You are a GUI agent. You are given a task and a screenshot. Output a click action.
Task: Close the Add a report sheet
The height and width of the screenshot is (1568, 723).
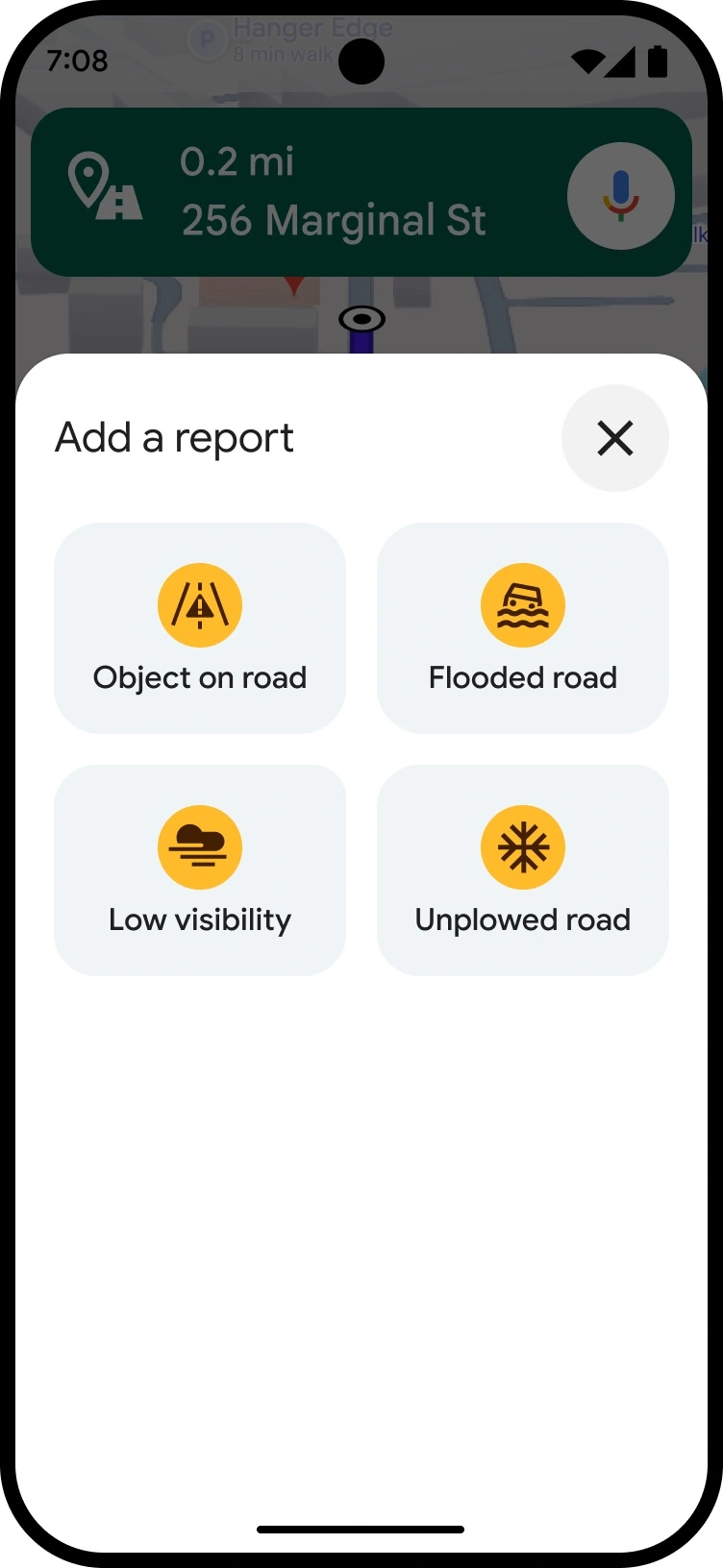[615, 438]
